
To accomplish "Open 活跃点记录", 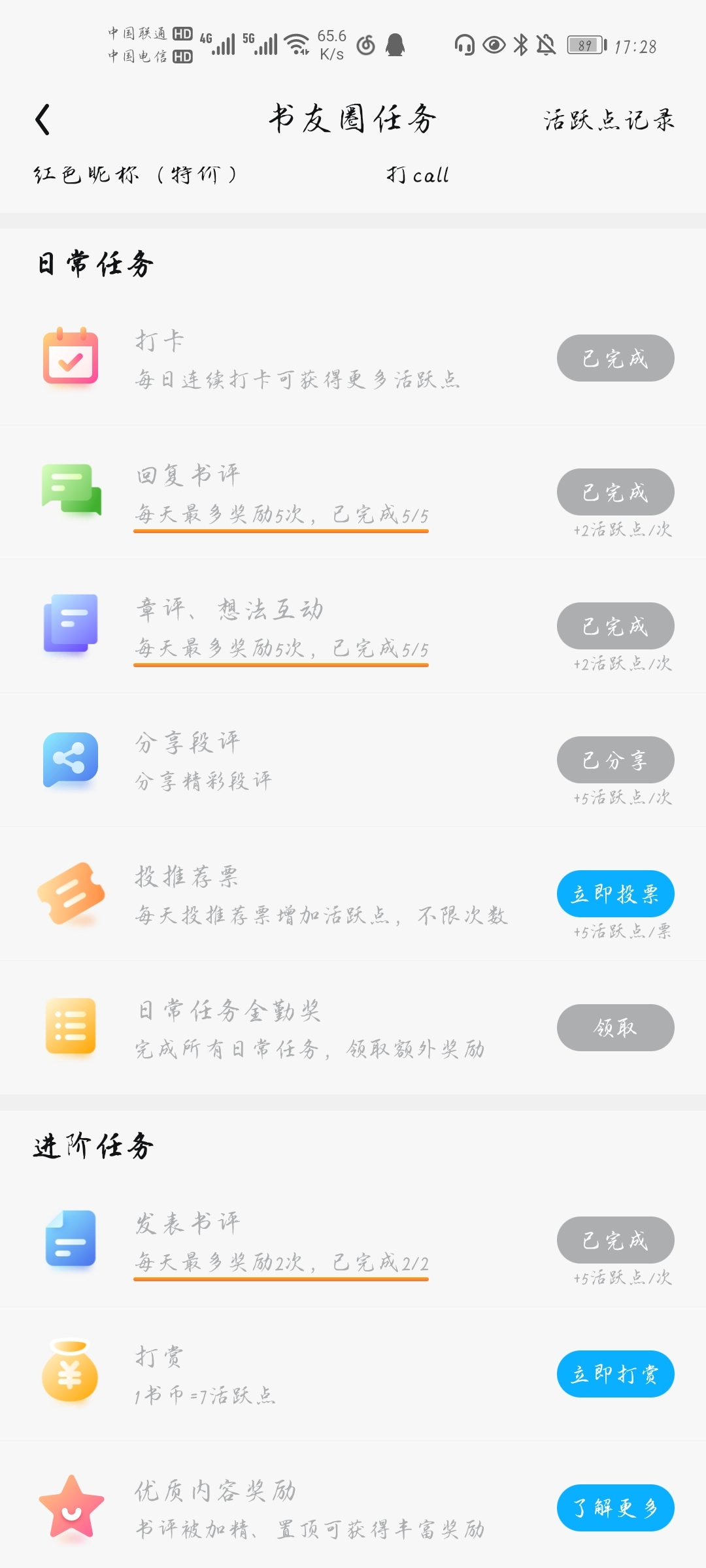I will 609,120.
